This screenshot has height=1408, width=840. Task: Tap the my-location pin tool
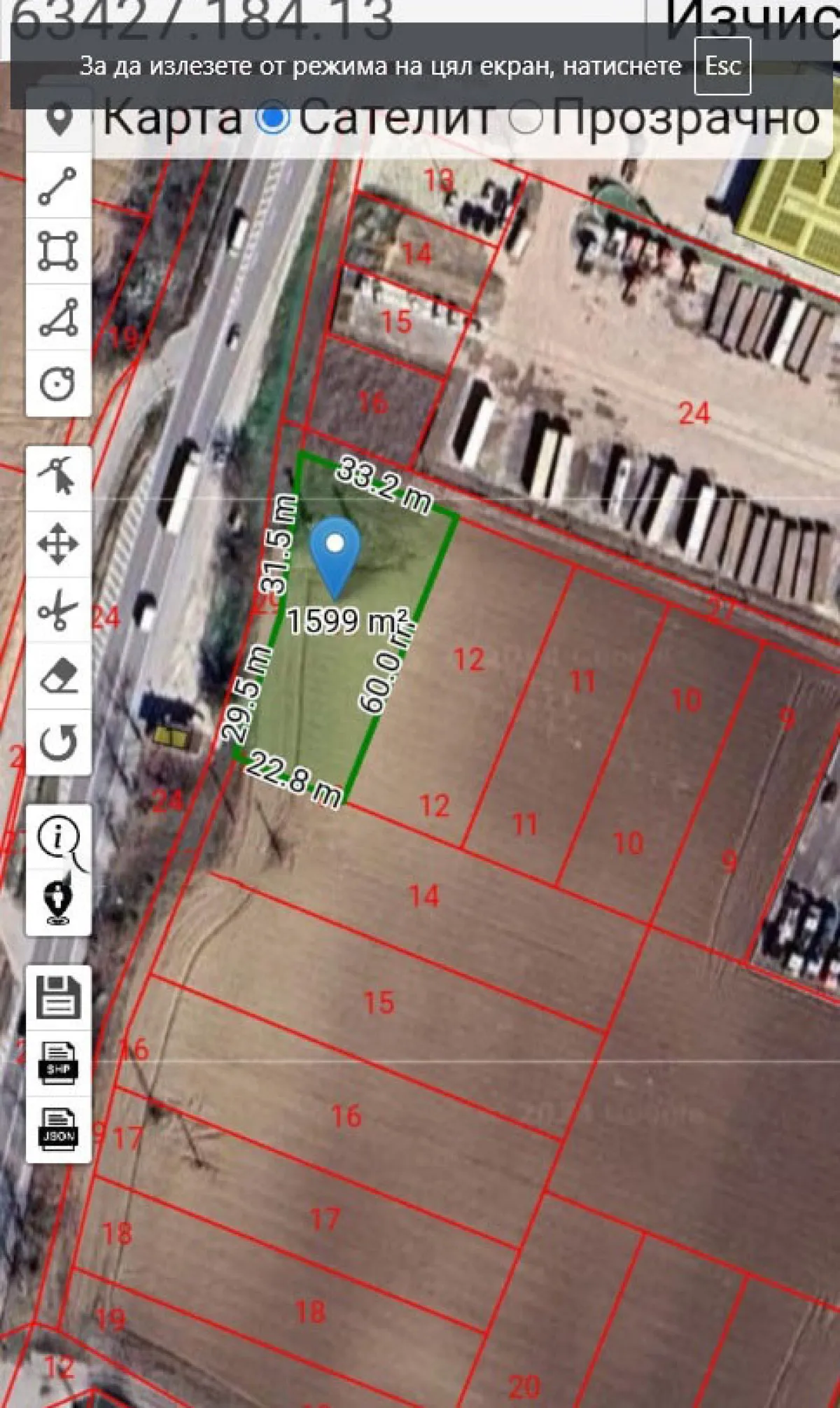point(58,903)
